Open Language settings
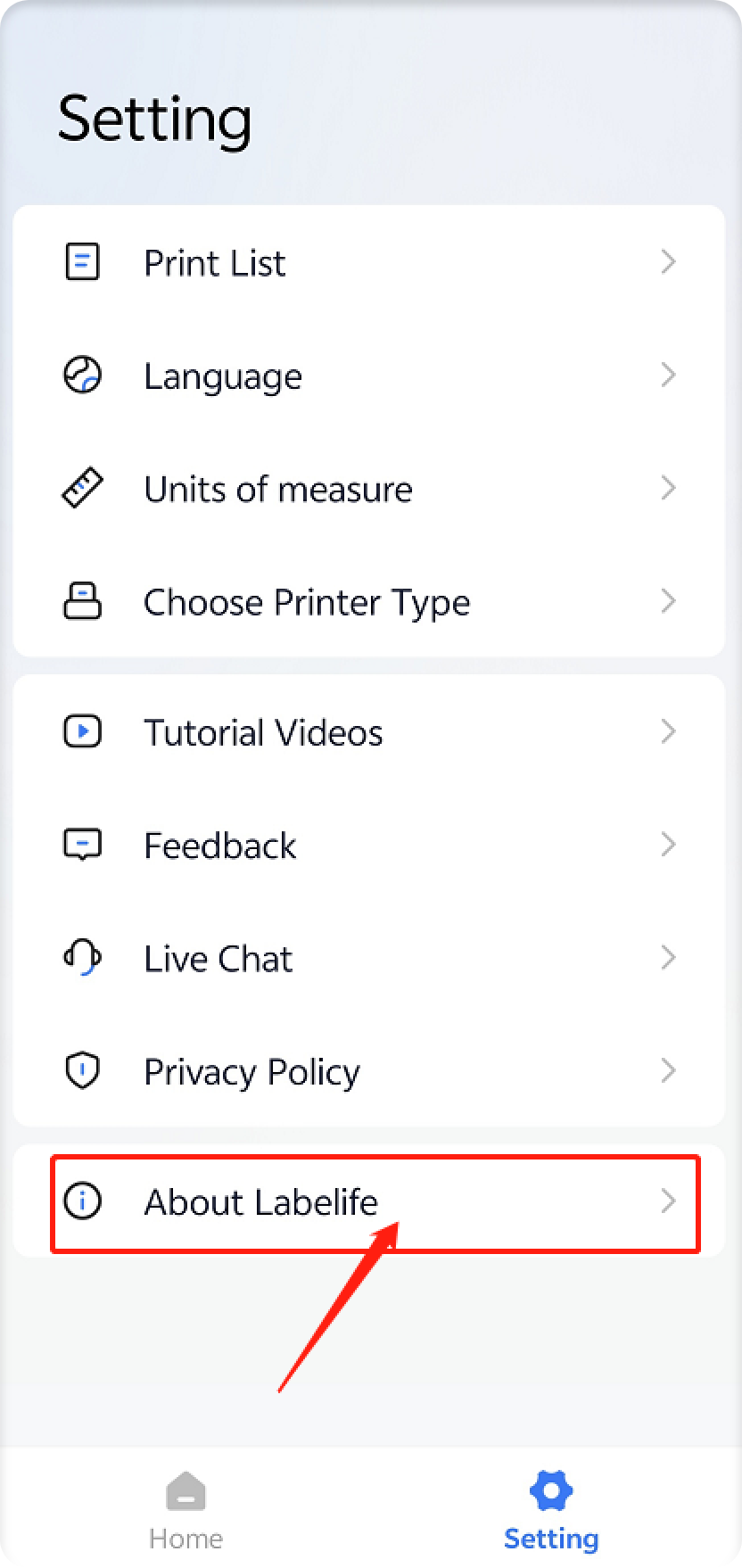 pos(369,375)
